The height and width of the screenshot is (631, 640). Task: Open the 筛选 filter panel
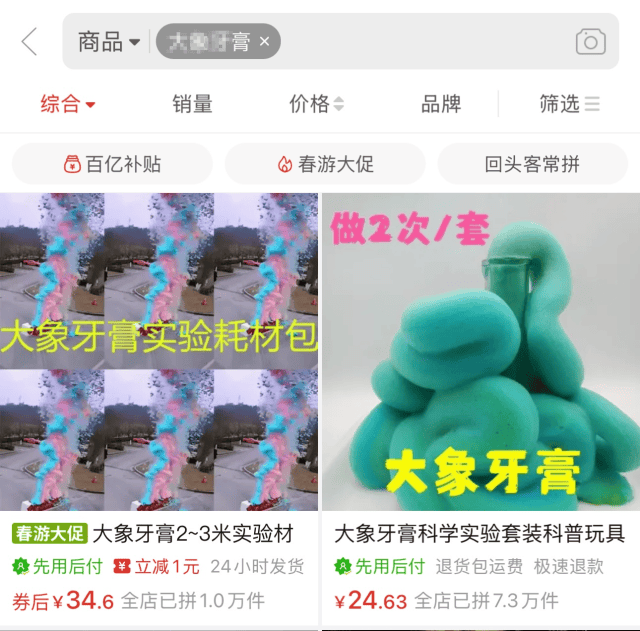569,103
